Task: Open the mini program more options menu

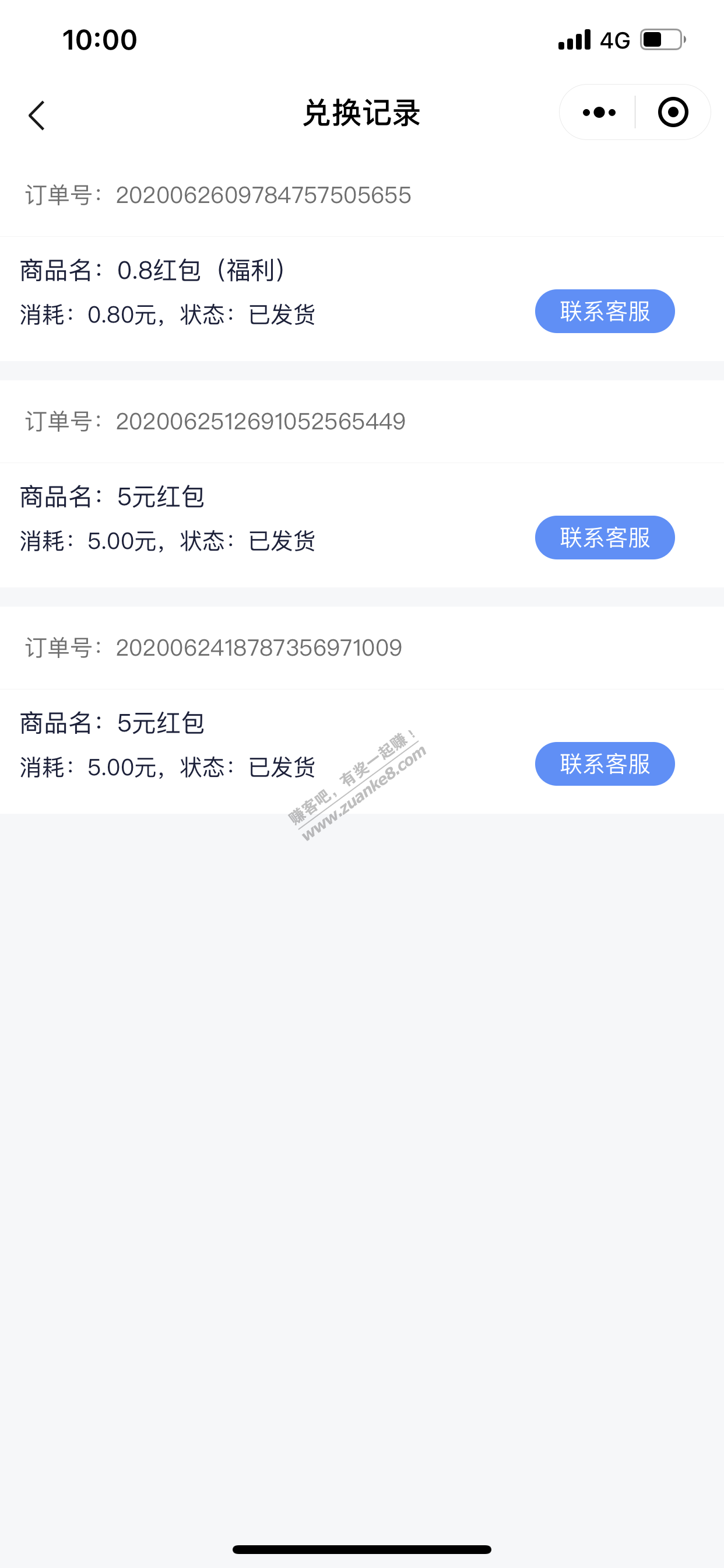Action: click(x=599, y=113)
